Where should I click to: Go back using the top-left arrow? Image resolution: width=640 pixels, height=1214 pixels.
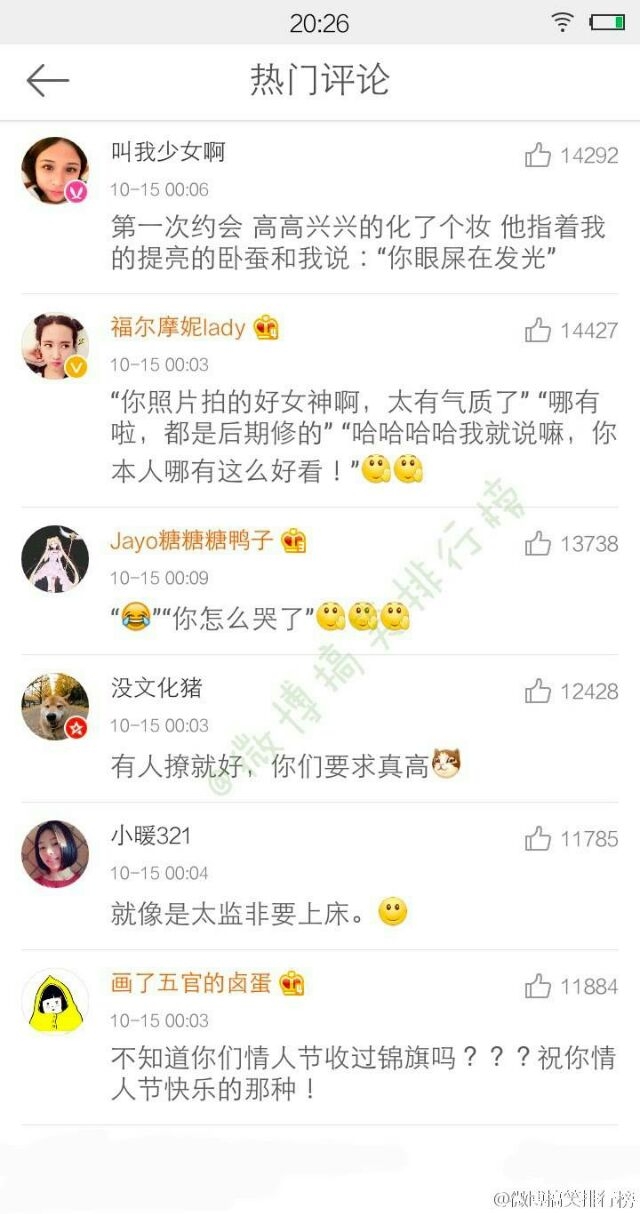47,81
